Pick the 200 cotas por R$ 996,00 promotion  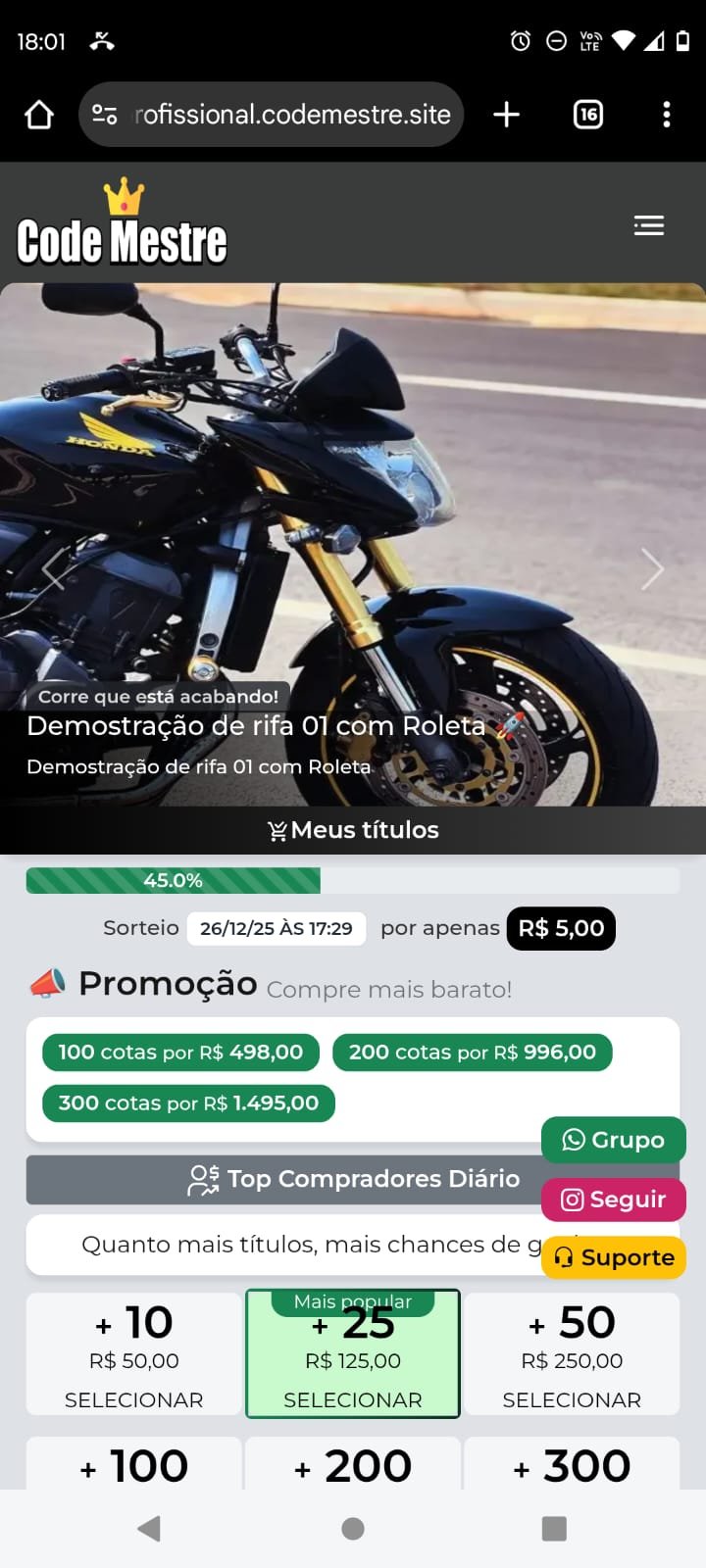[473, 1052]
